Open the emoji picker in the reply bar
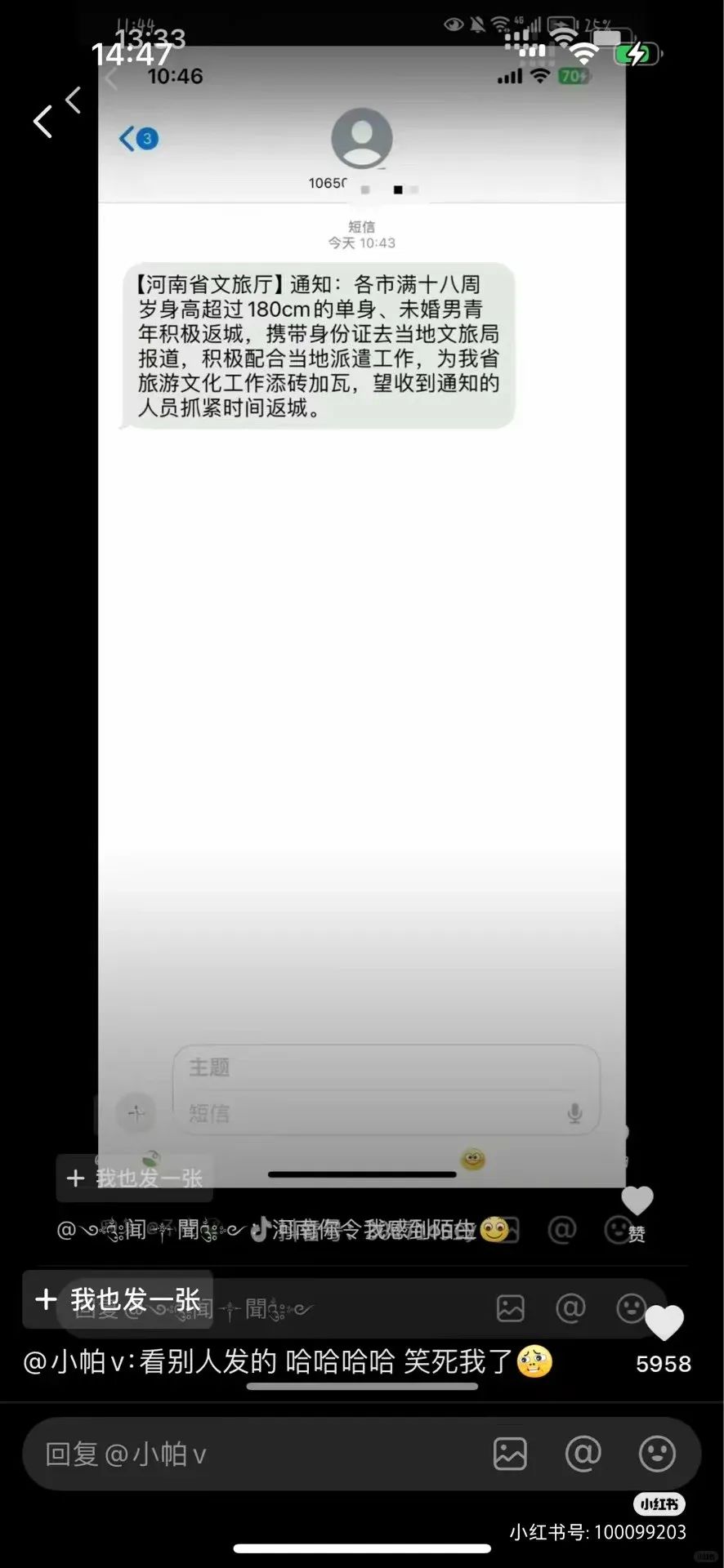The height and width of the screenshot is (1568, 724). click(656, 1454)
